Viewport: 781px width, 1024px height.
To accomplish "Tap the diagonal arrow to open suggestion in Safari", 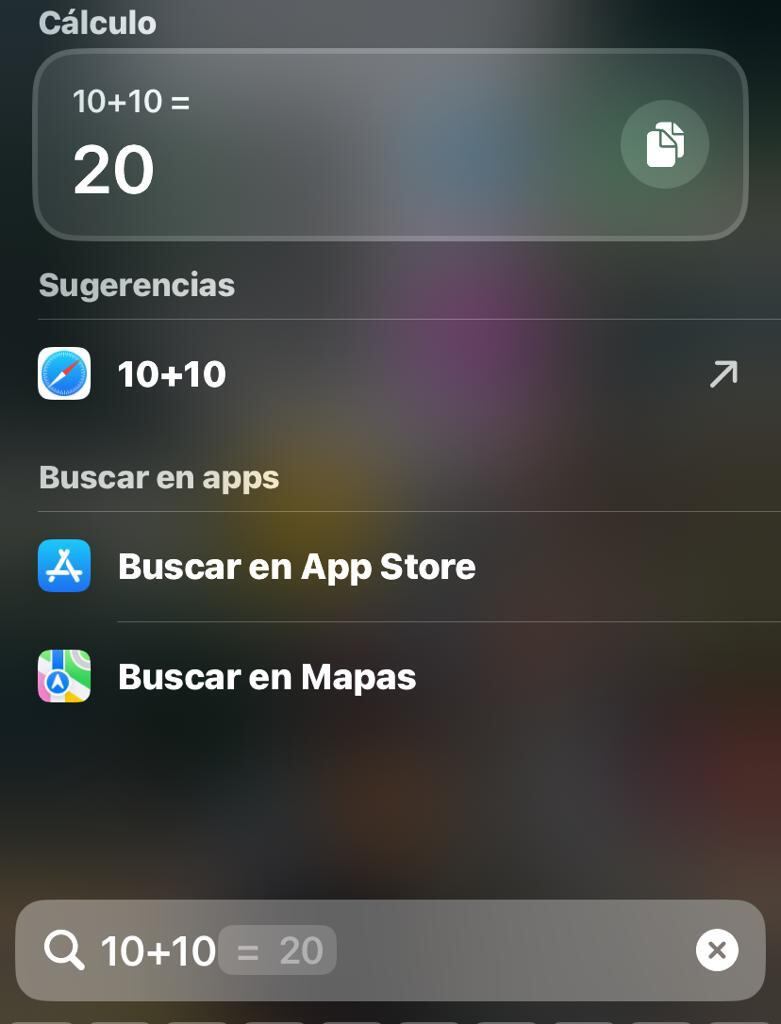I will click(722, 372).
